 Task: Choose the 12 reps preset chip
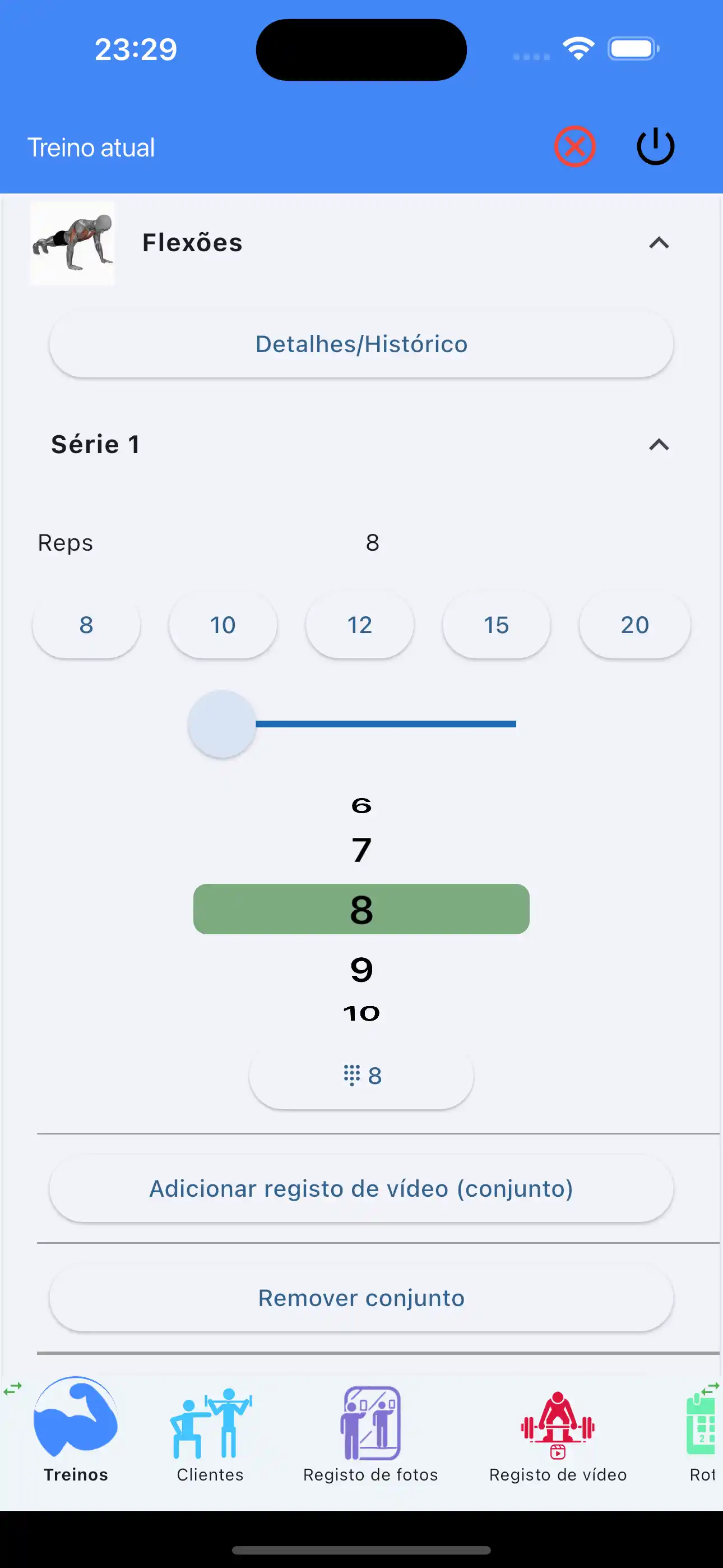360,625
